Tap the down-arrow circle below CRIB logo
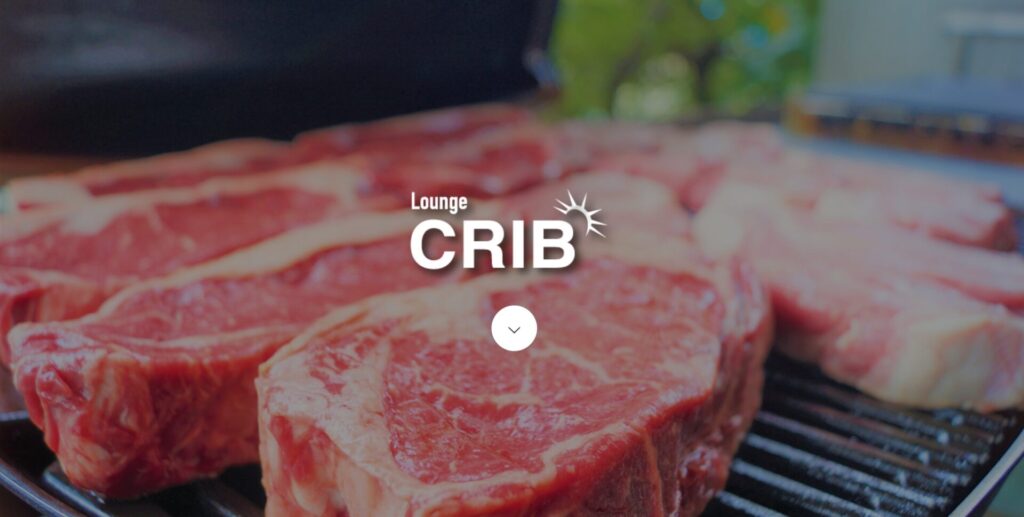The width and height of the screenshot is (1024, 517). pos(514,328)
